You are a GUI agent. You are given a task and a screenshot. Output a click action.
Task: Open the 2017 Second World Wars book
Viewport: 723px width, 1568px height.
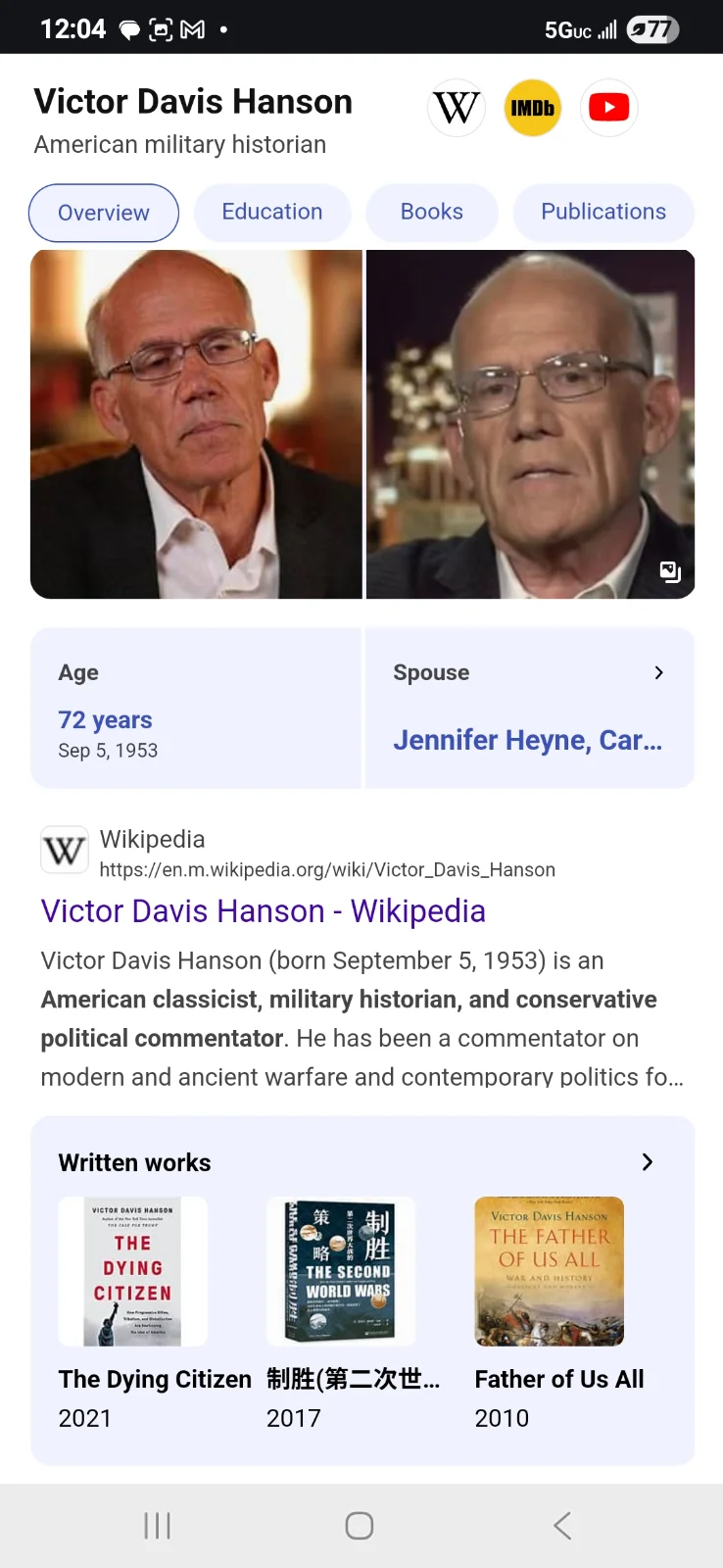341,1271
